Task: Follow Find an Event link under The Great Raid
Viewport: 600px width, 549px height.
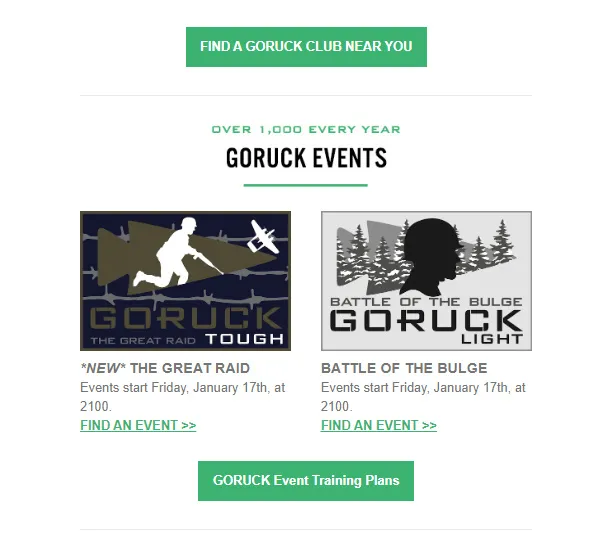Action: pos(138,425)
